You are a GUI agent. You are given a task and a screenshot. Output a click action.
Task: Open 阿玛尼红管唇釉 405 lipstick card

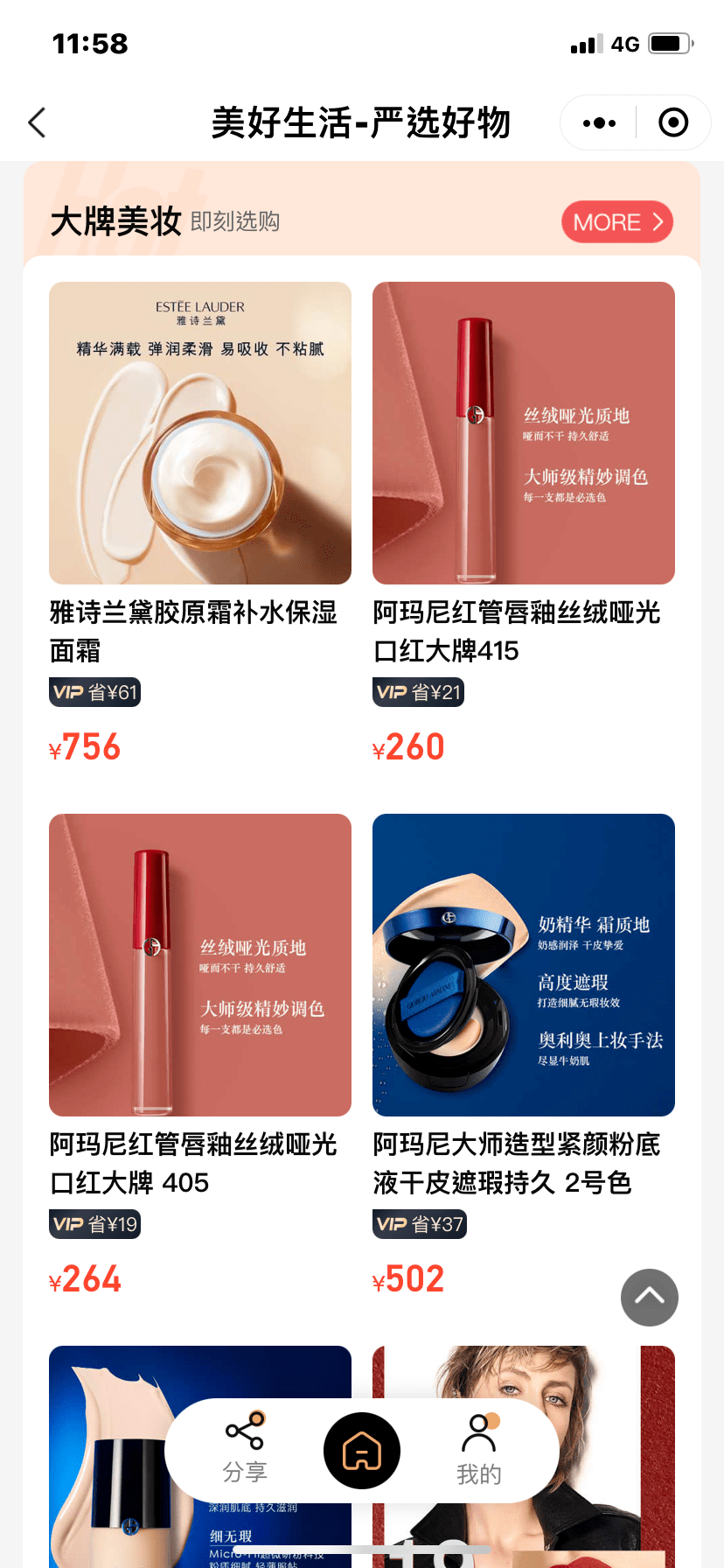coord(200,965)
